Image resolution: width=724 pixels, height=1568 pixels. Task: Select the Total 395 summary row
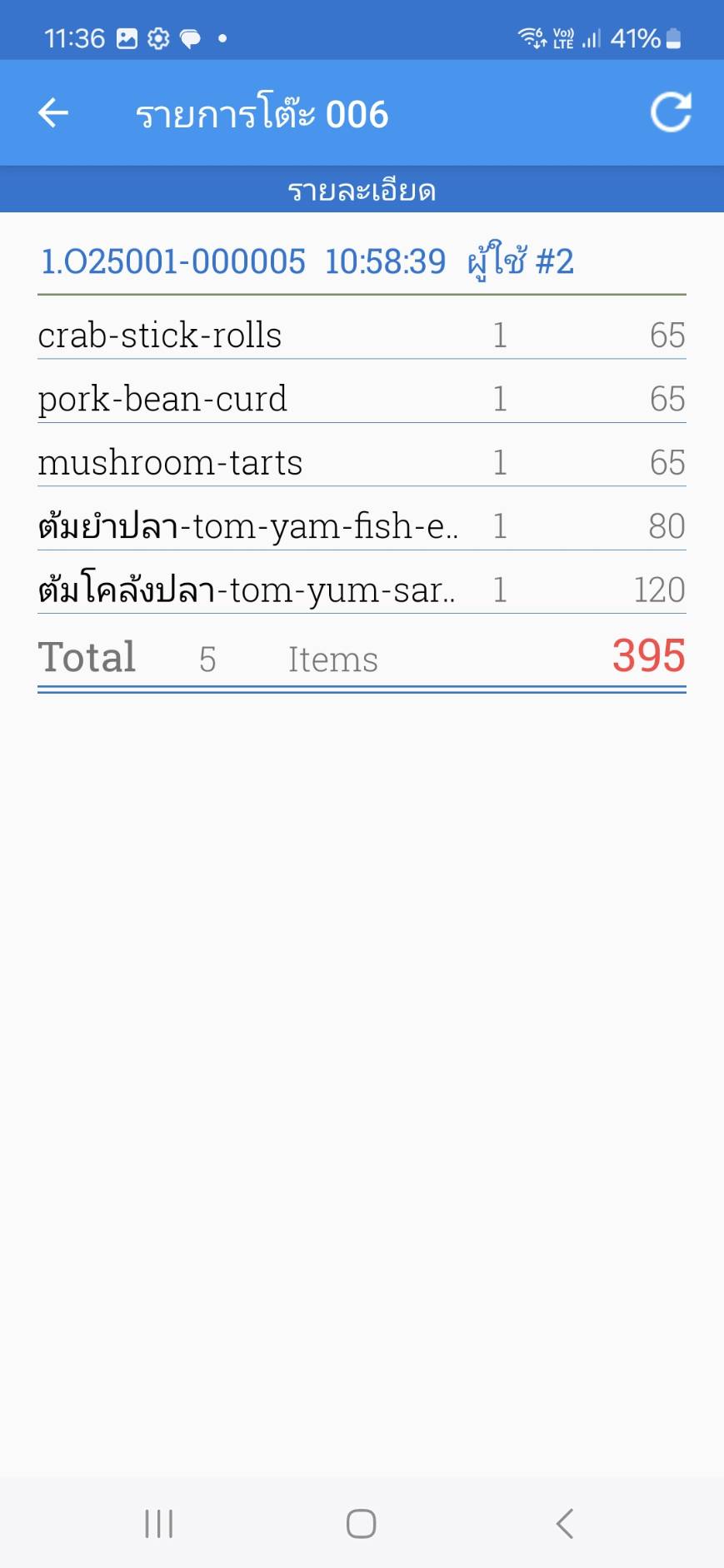tap(362, 658)
